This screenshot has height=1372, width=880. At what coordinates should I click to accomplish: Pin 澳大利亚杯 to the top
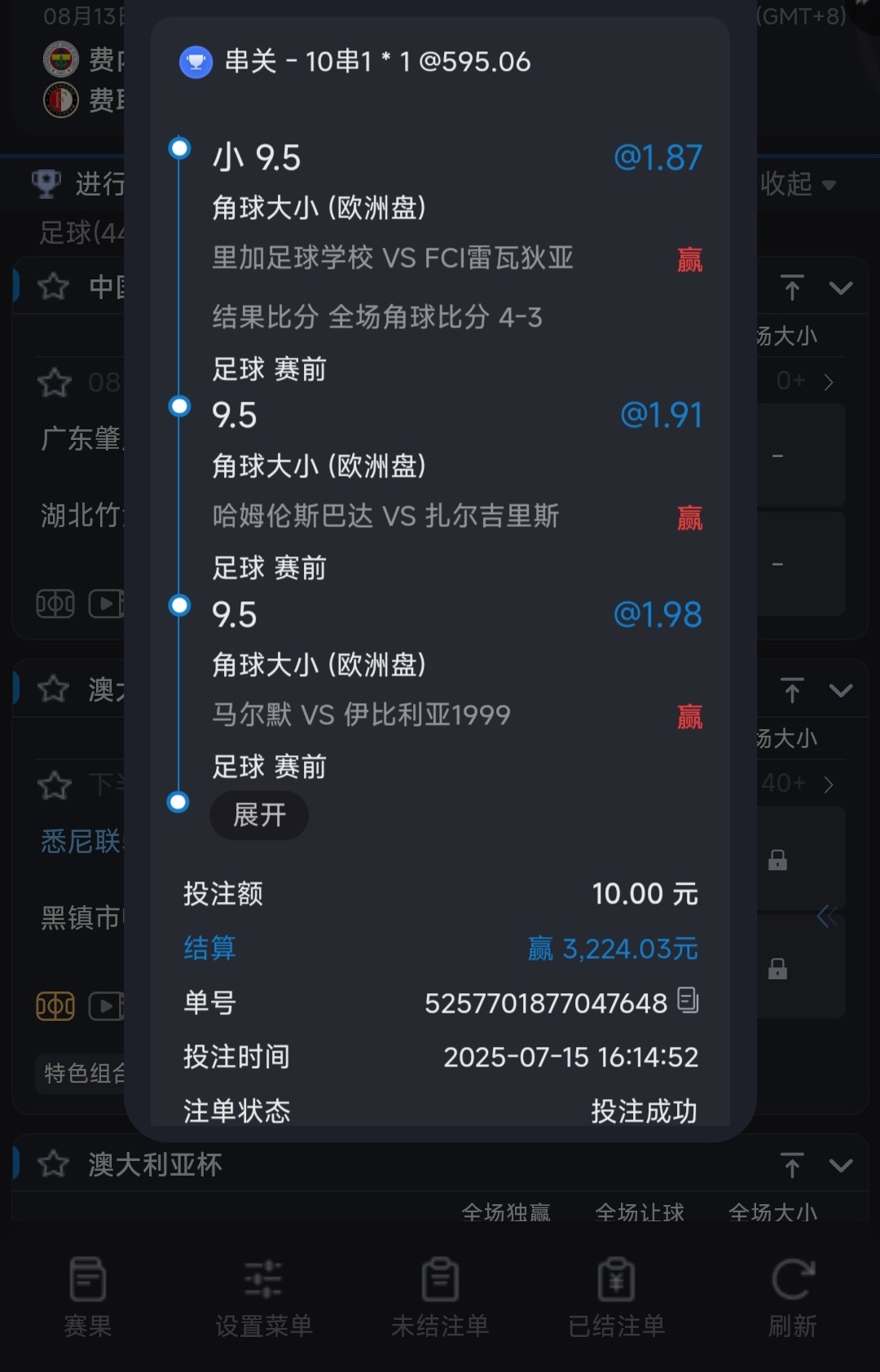pos(792,1165)
